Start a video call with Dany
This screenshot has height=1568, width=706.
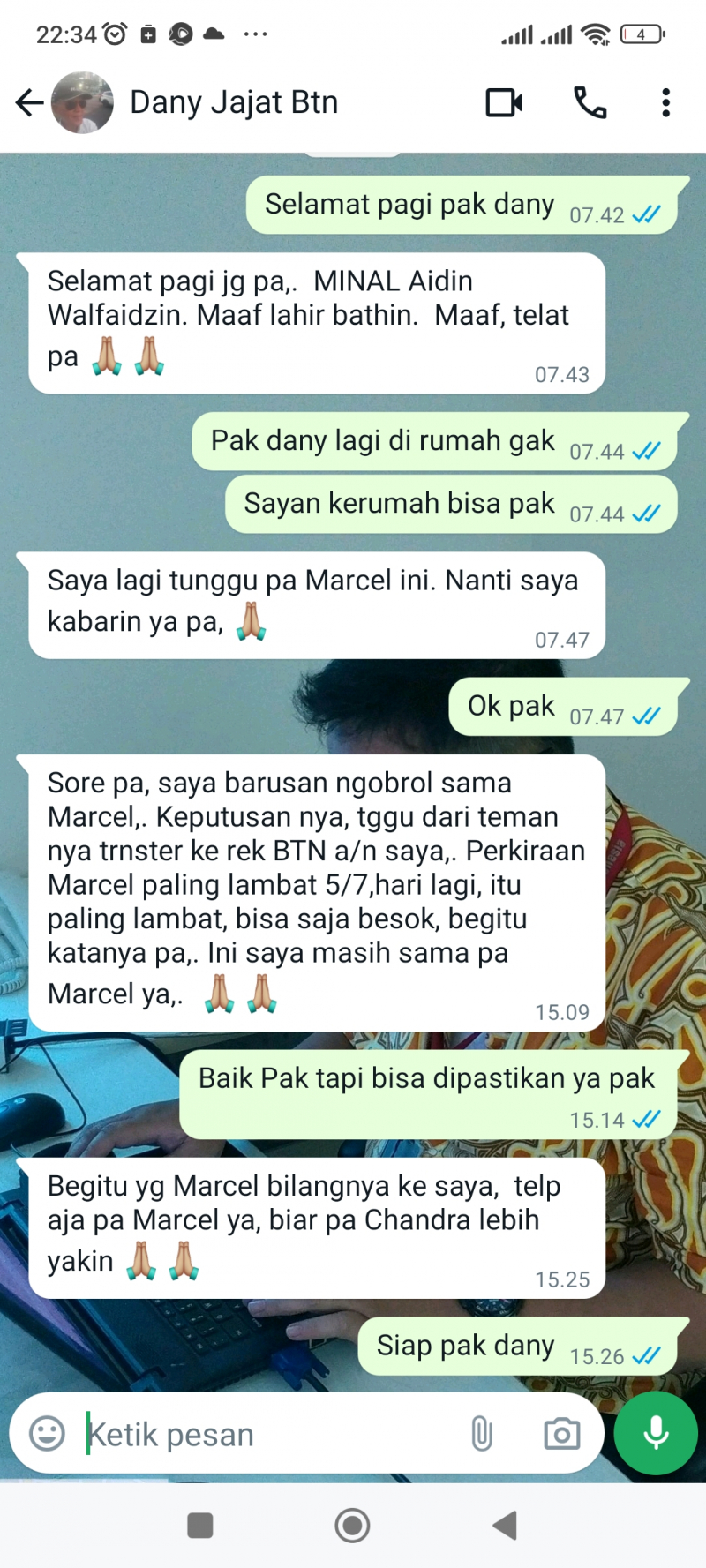[504, 103]
